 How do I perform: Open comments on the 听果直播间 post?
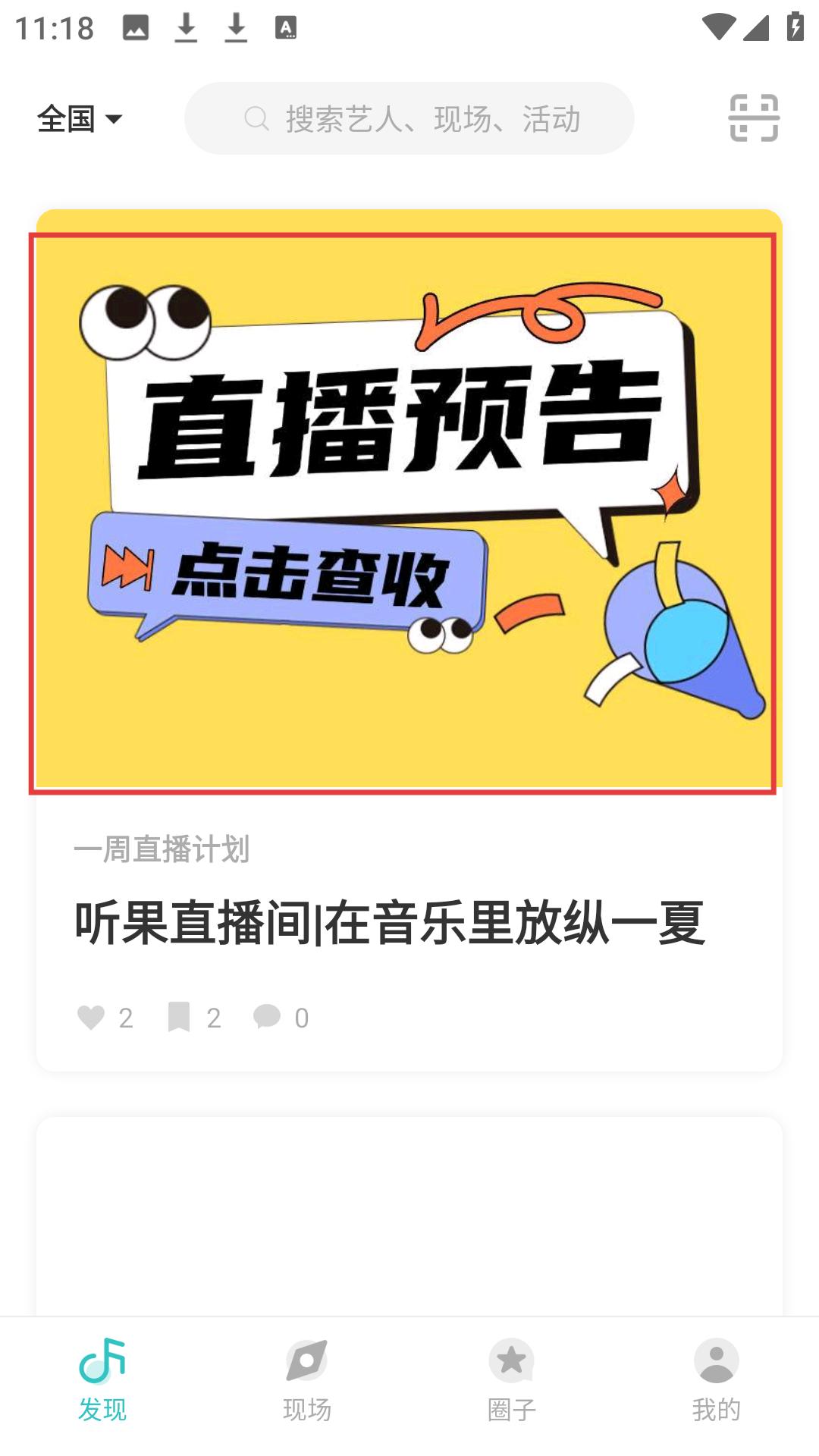point(281,1018)
